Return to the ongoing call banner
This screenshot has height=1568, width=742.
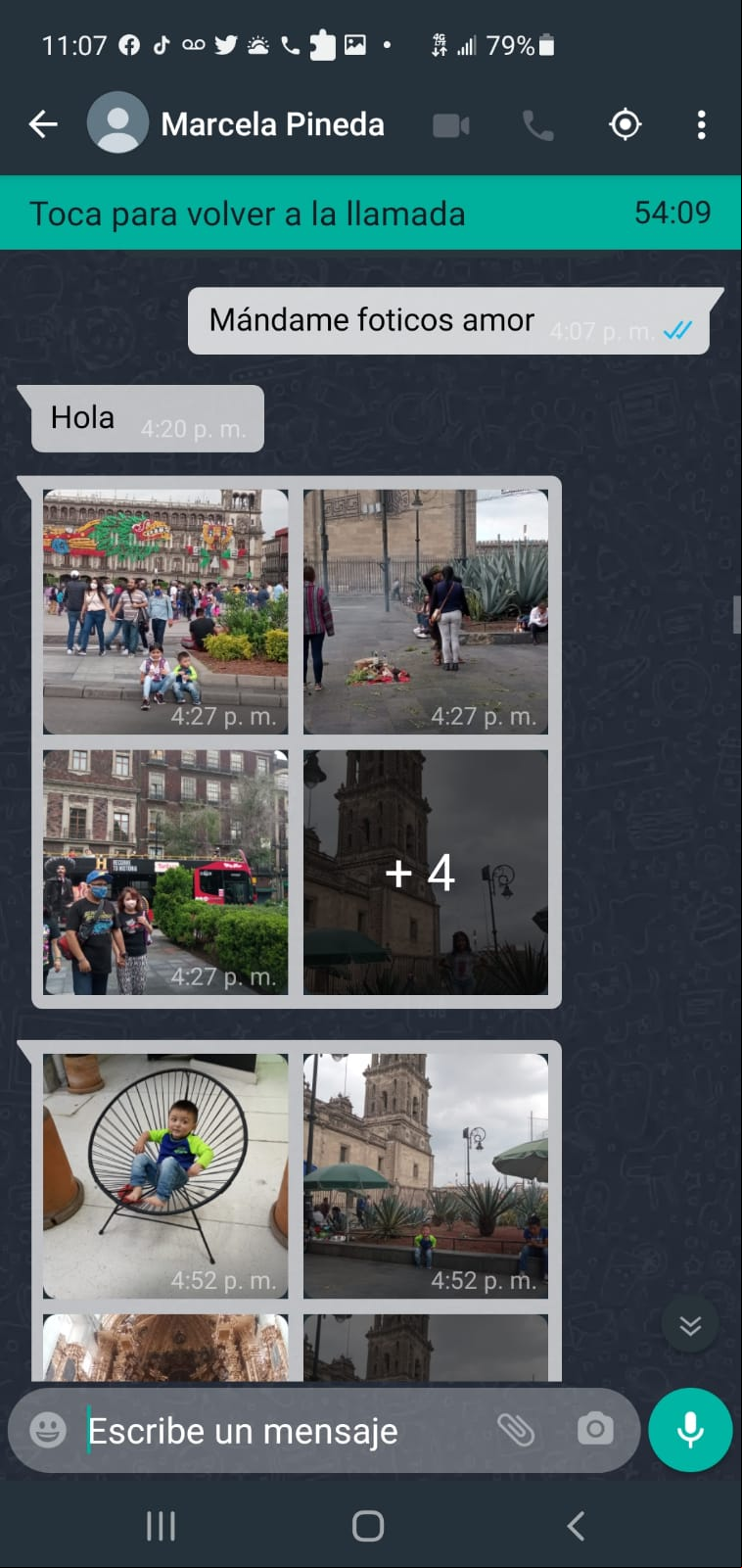(x=370, y=213)
